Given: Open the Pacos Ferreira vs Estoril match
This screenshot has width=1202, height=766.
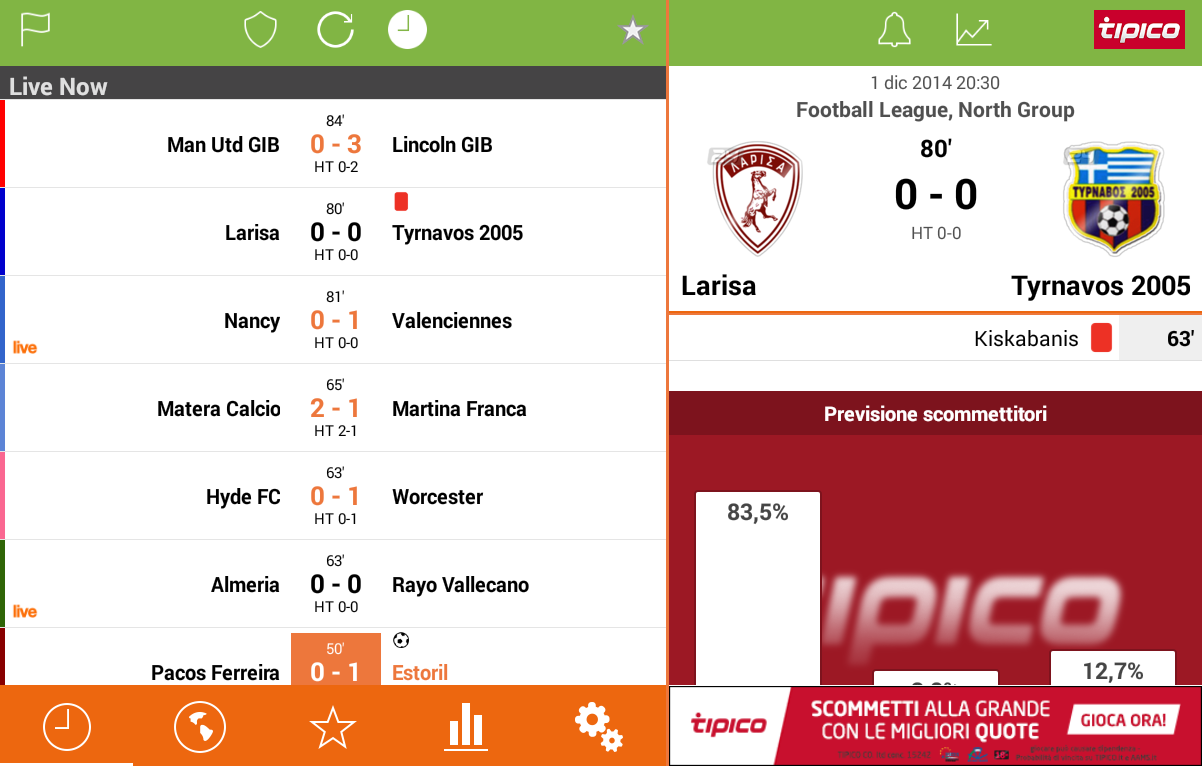Looking at the screenshot, I should pyautogui.click(x=333, y=657).
